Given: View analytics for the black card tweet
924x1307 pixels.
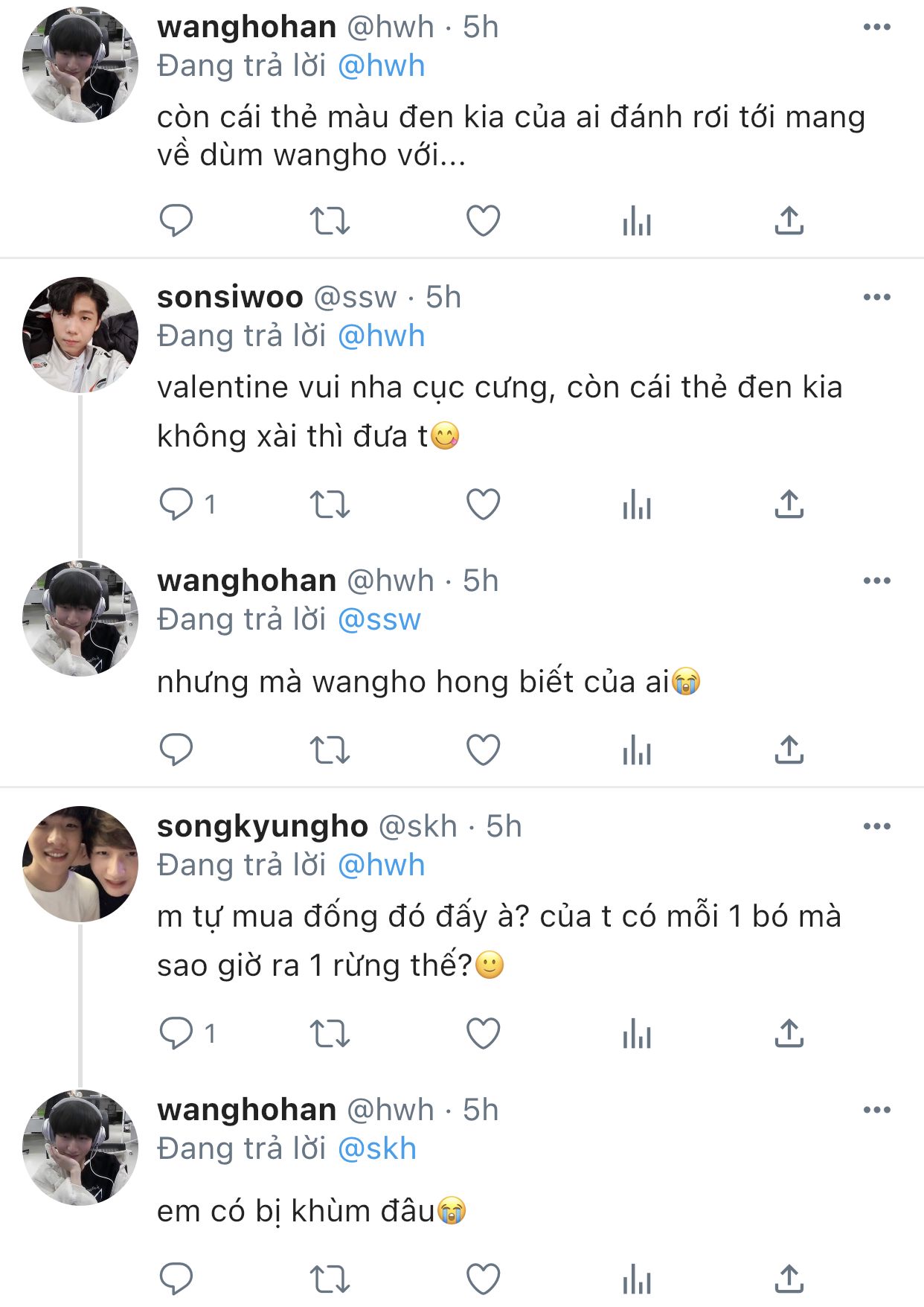Looking at the screenshot, I should tap(637, 221).
